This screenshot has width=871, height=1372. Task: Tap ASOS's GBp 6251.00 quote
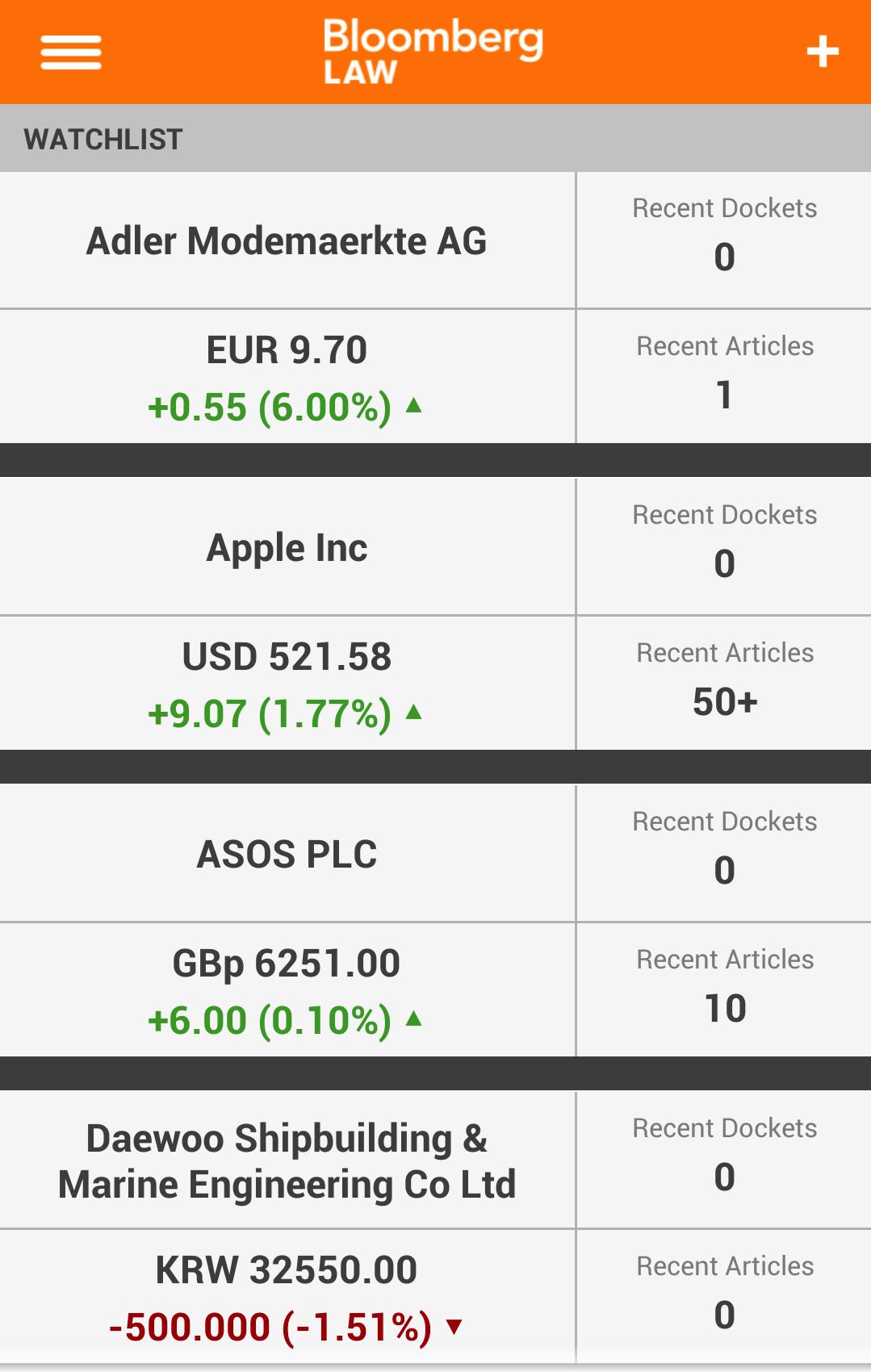(287, 963)
